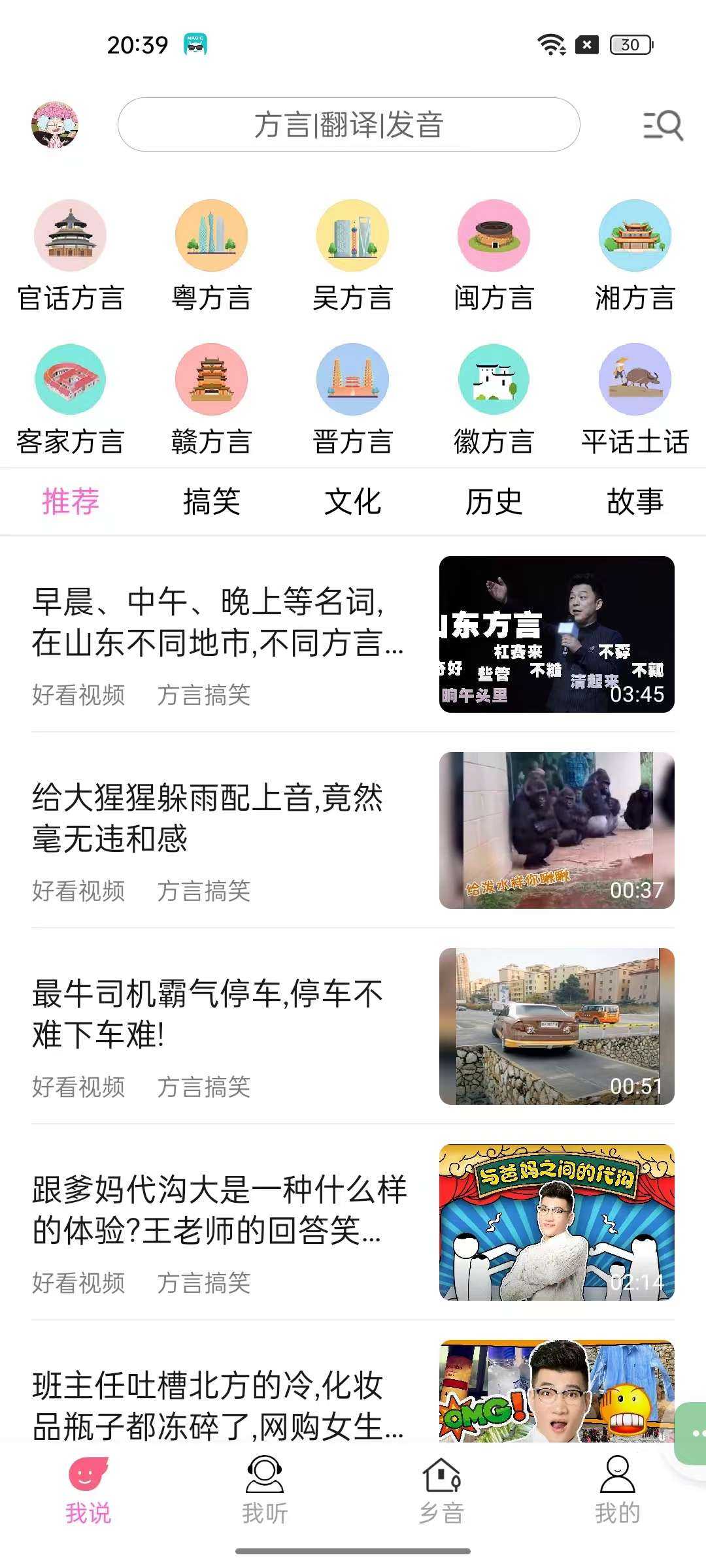706x1568 pixels.
Task: Open the 闽方言 category
Action: (x=494, y=255)
